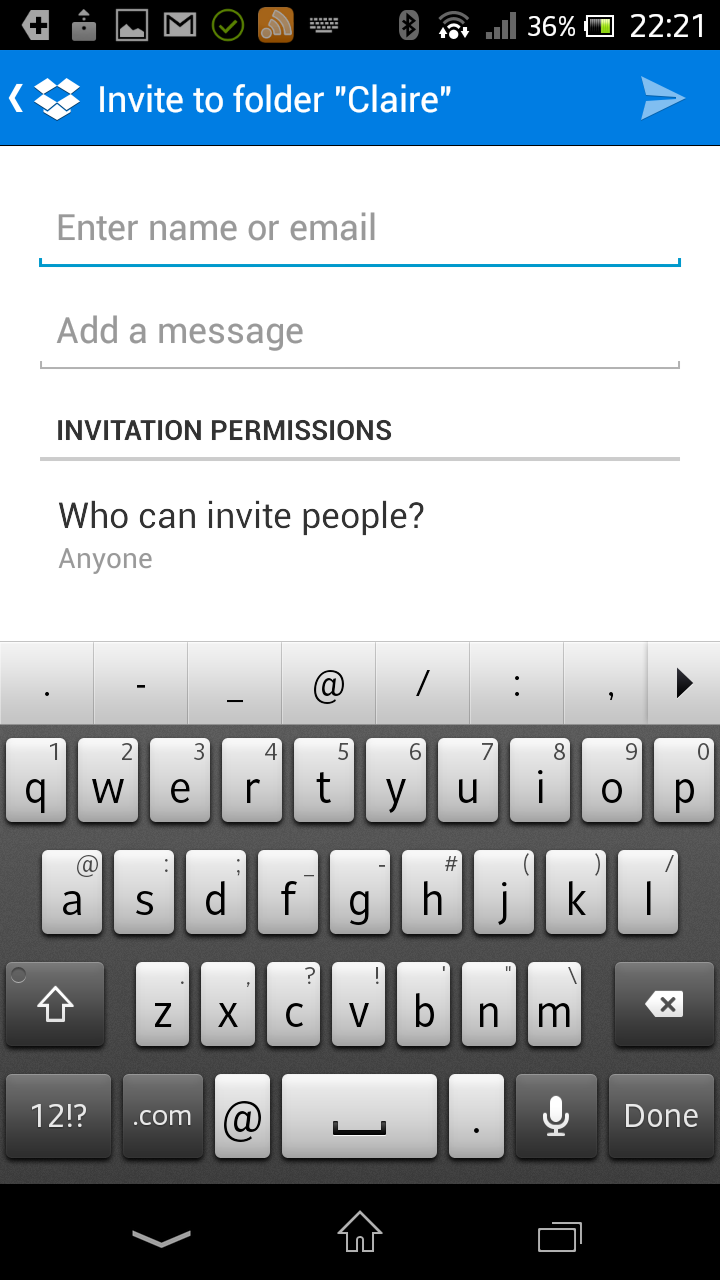Focus the Enter name or email field

[x=360, y=230]
